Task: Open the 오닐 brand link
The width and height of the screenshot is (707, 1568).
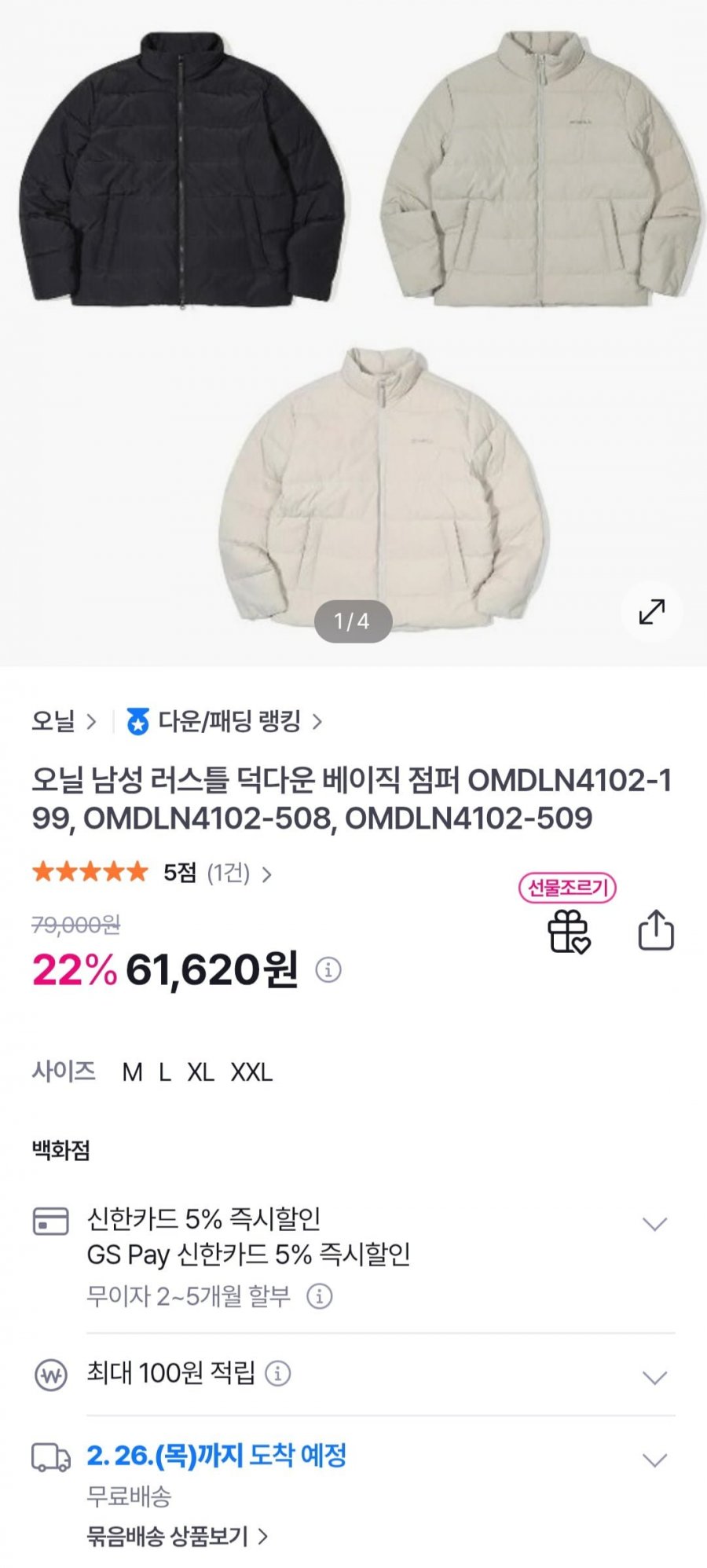Action: point(63,721)
